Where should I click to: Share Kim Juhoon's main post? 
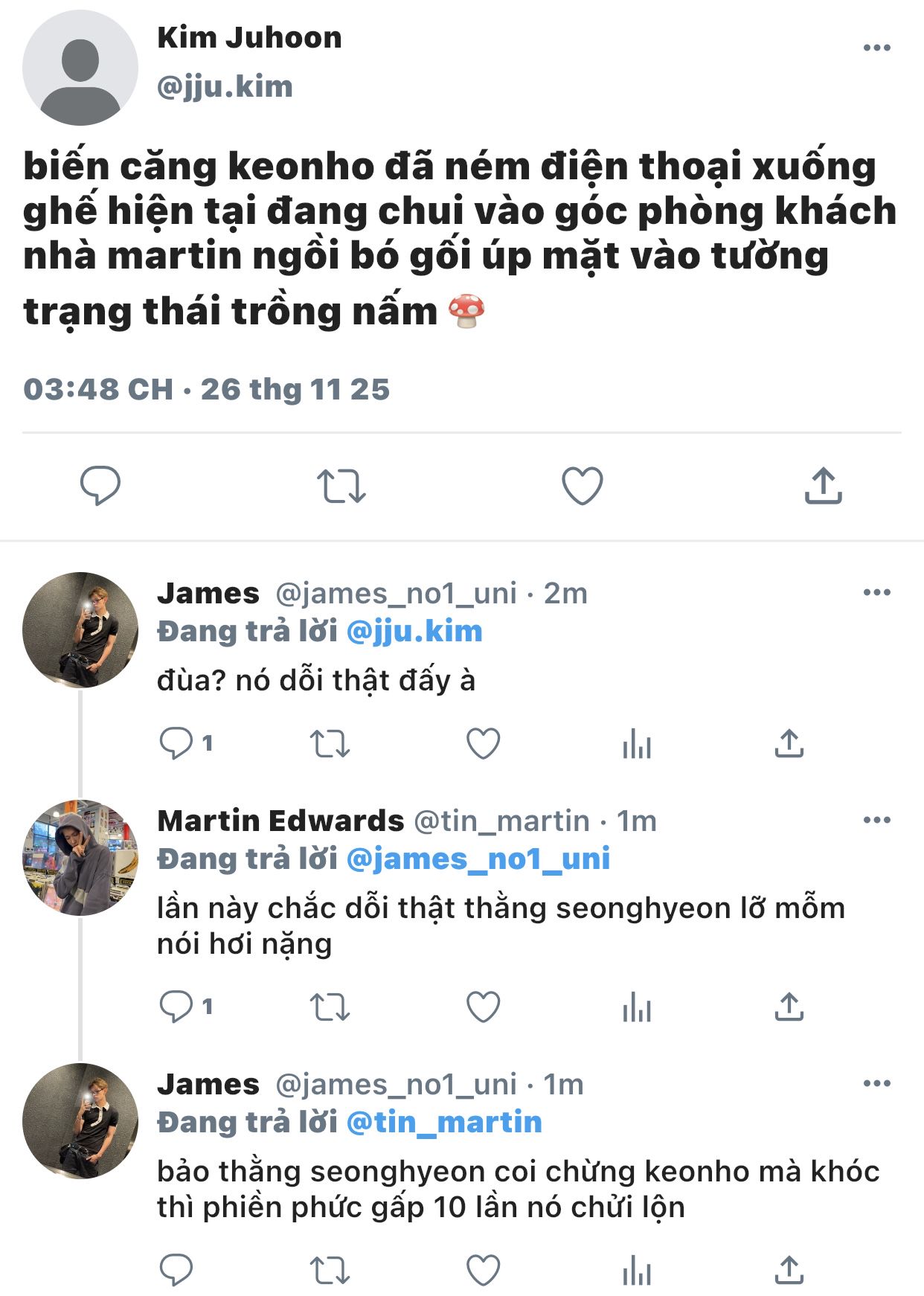coord(823,486)
